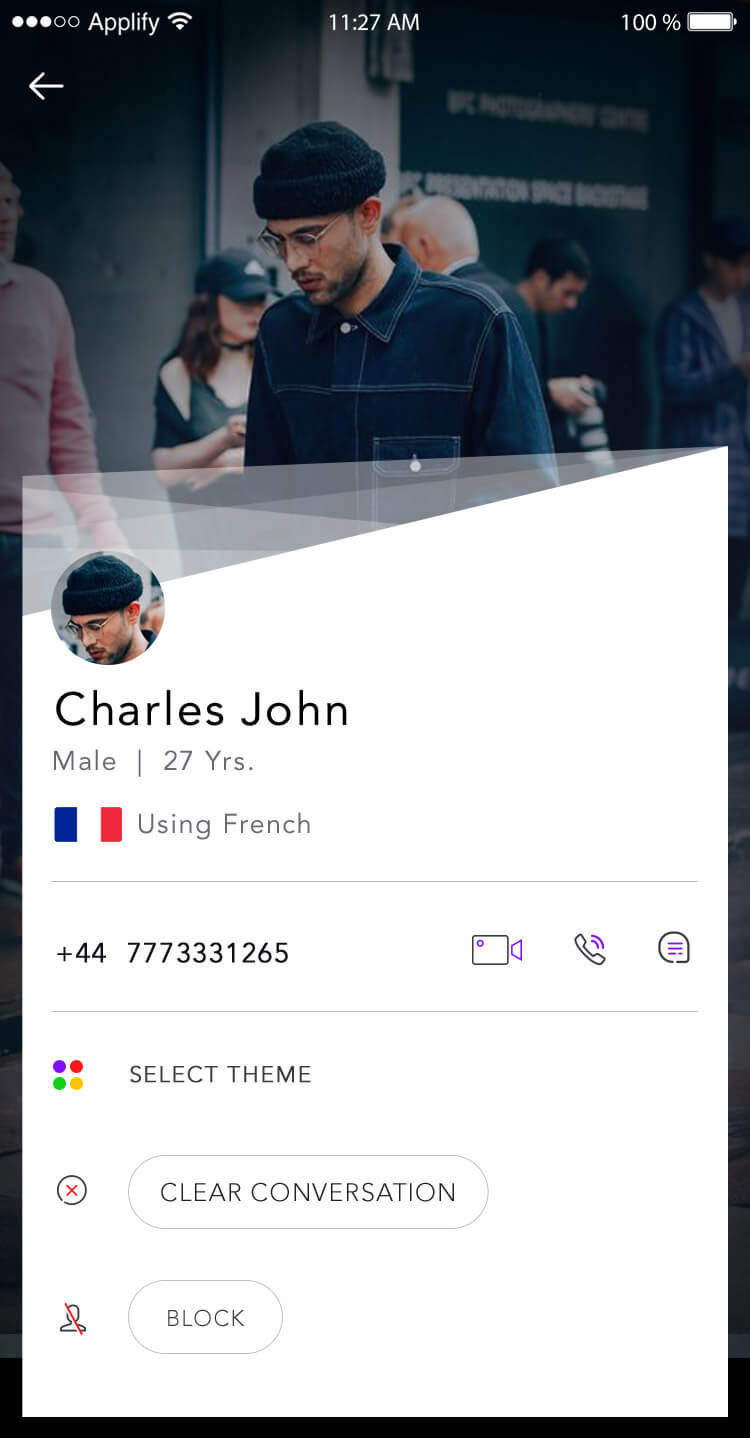Open Select Theme option

point(220,1074)
